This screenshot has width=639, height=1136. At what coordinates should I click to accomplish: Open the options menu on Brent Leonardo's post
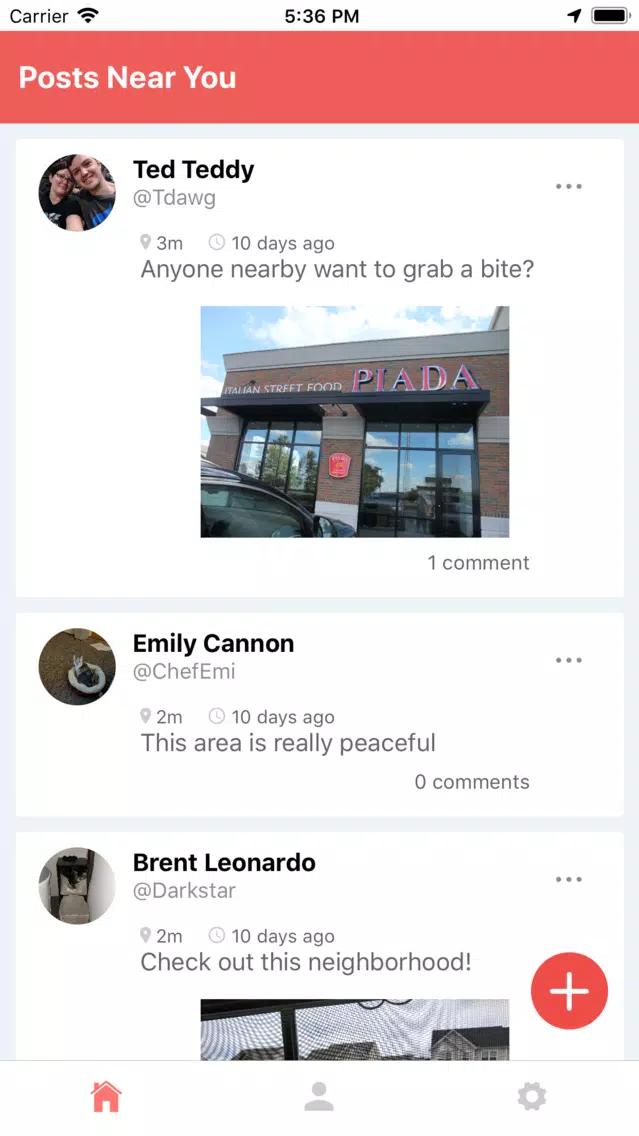pyautogui.click(x=568, y=880)
